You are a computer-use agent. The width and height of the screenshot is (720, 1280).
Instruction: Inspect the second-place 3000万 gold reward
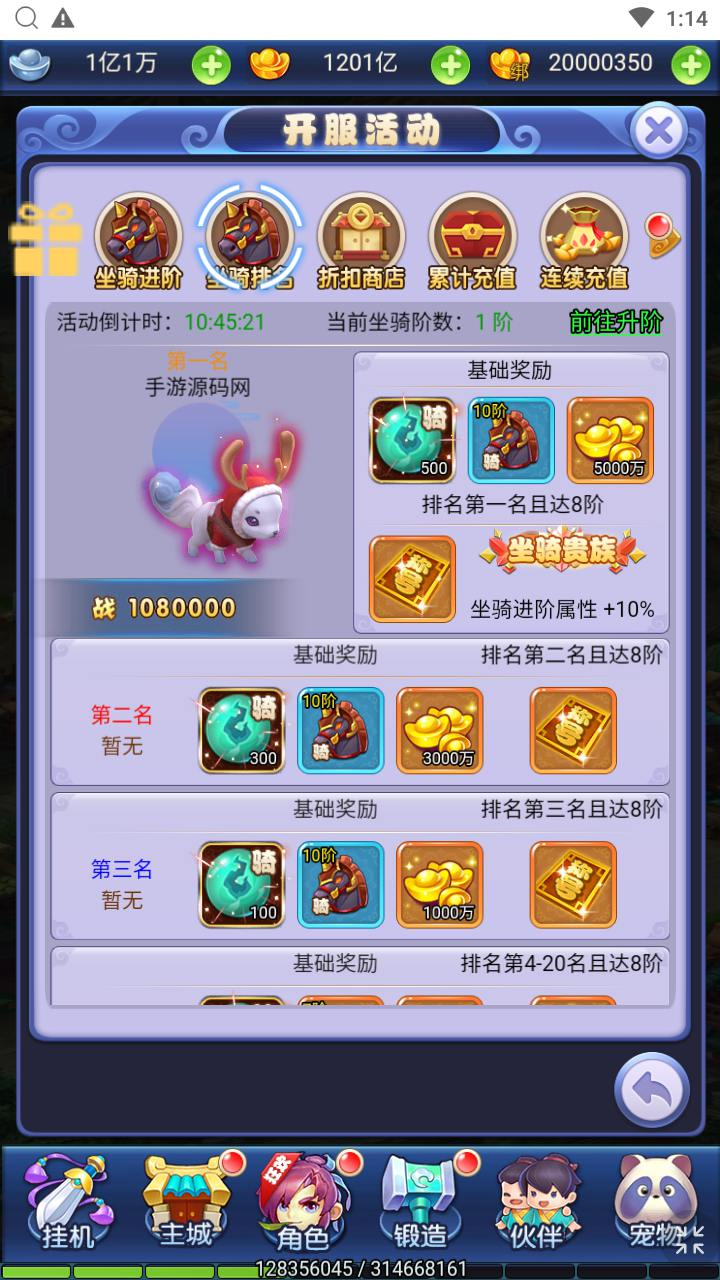click(439, 730)
